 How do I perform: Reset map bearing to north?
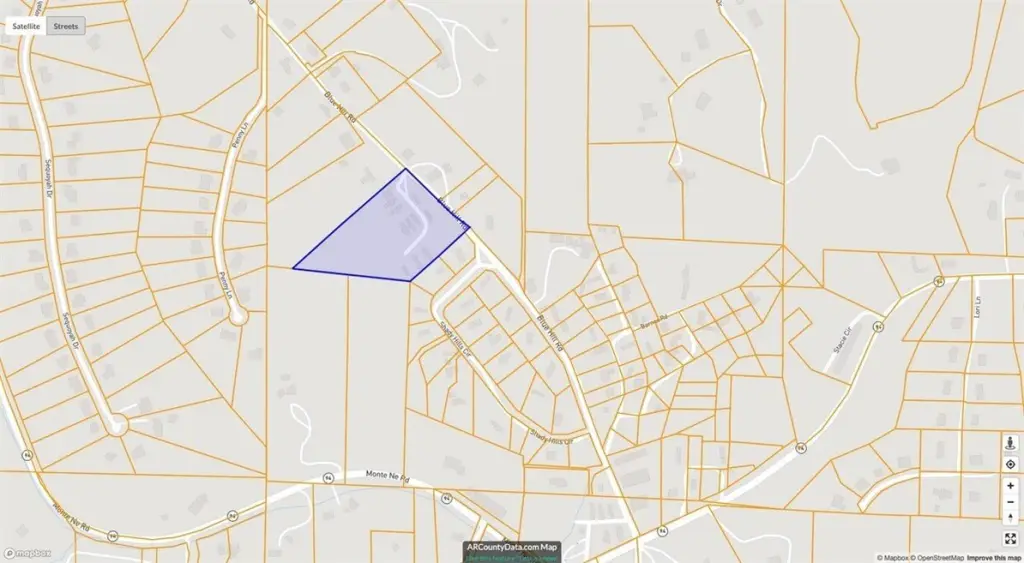click(x=1010, y=517)
